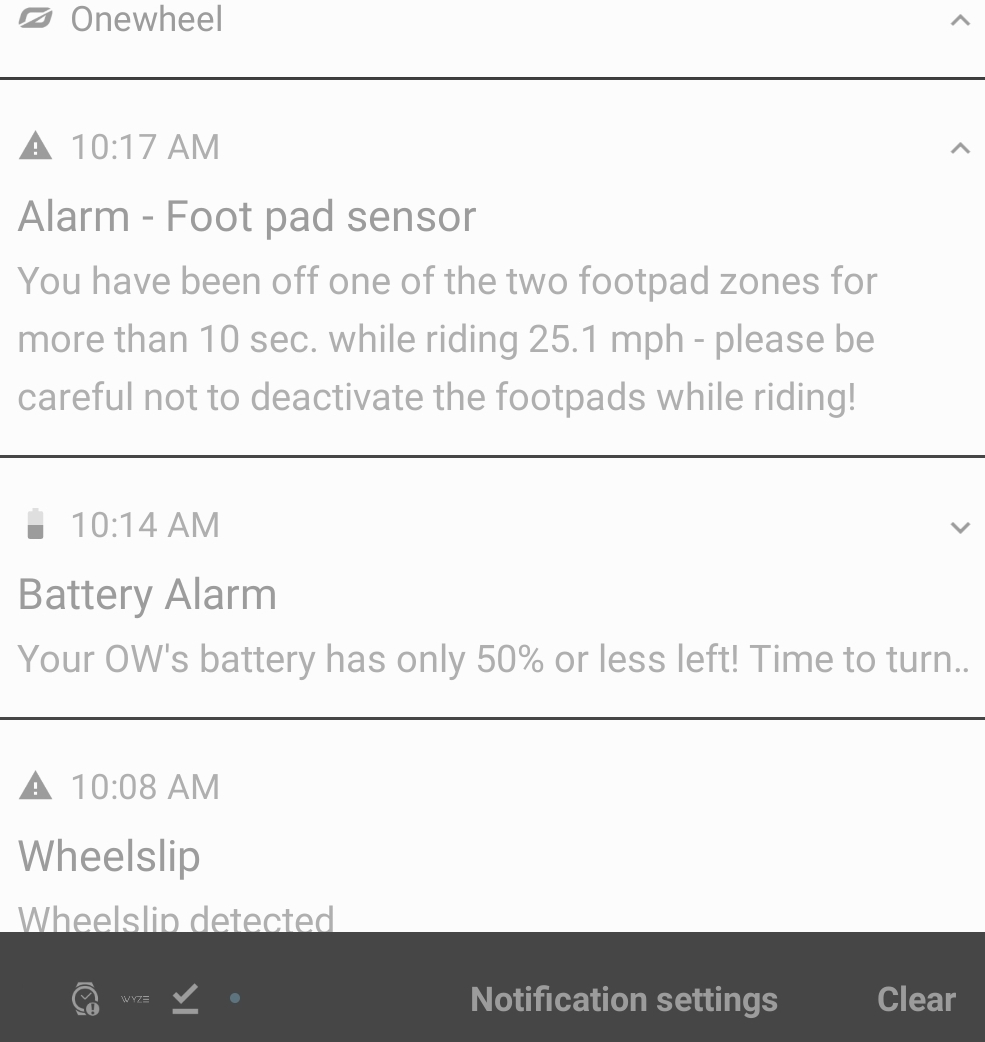Click the Onewheel group header text

click(146, 18)
